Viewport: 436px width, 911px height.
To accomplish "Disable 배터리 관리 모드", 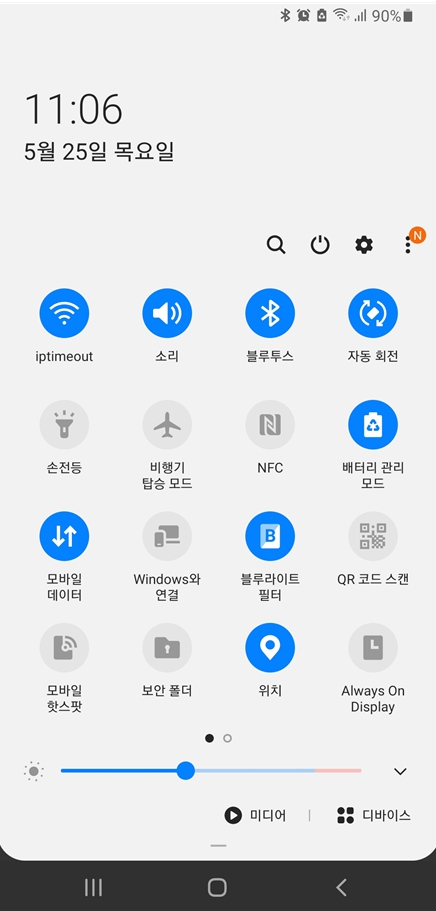I will click(x=373, y=425).
